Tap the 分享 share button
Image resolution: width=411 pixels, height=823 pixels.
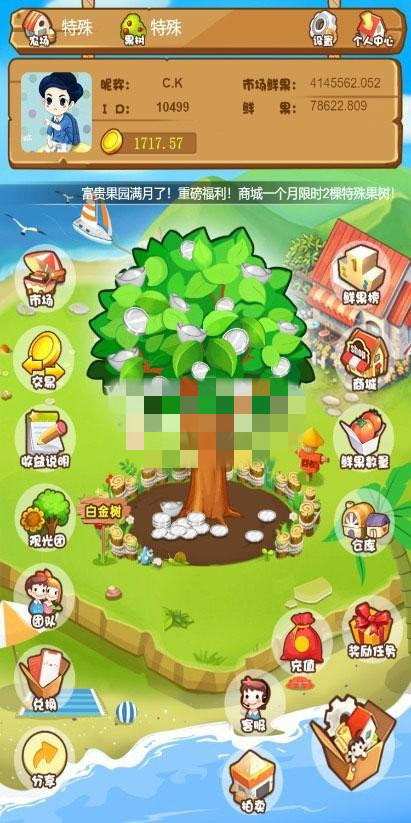pos(44,760)
